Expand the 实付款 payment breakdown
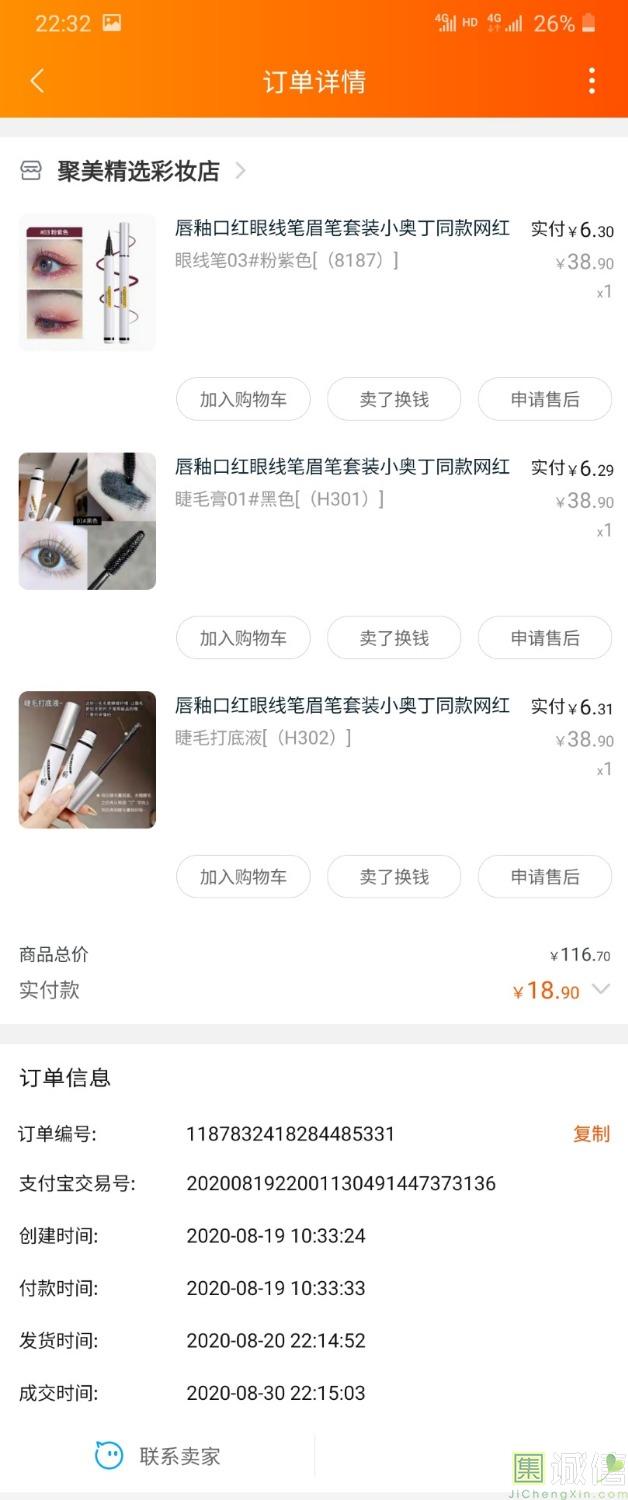 click(x=600, y=990)
